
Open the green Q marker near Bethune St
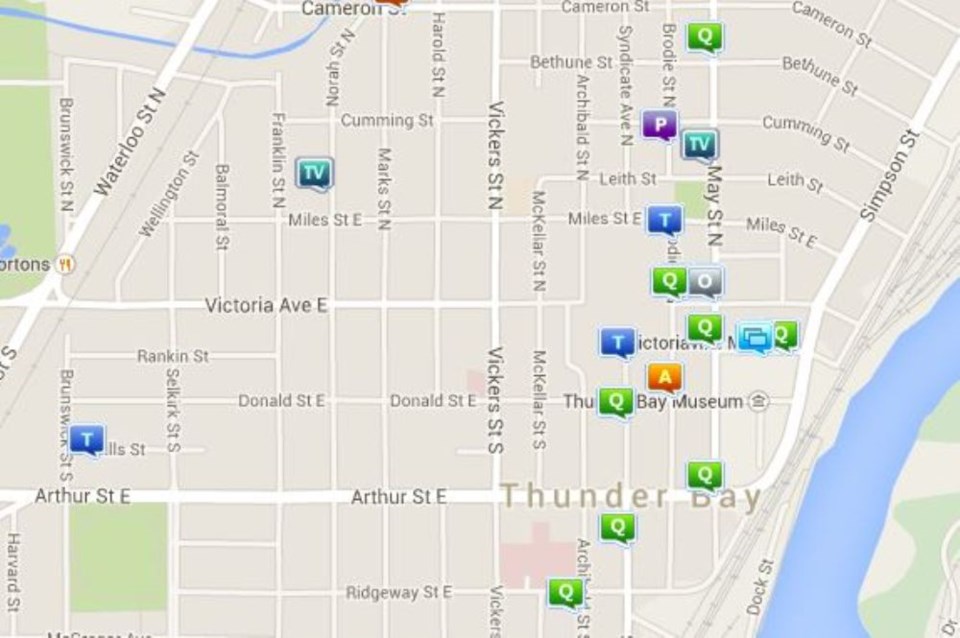tap(705, 37)
